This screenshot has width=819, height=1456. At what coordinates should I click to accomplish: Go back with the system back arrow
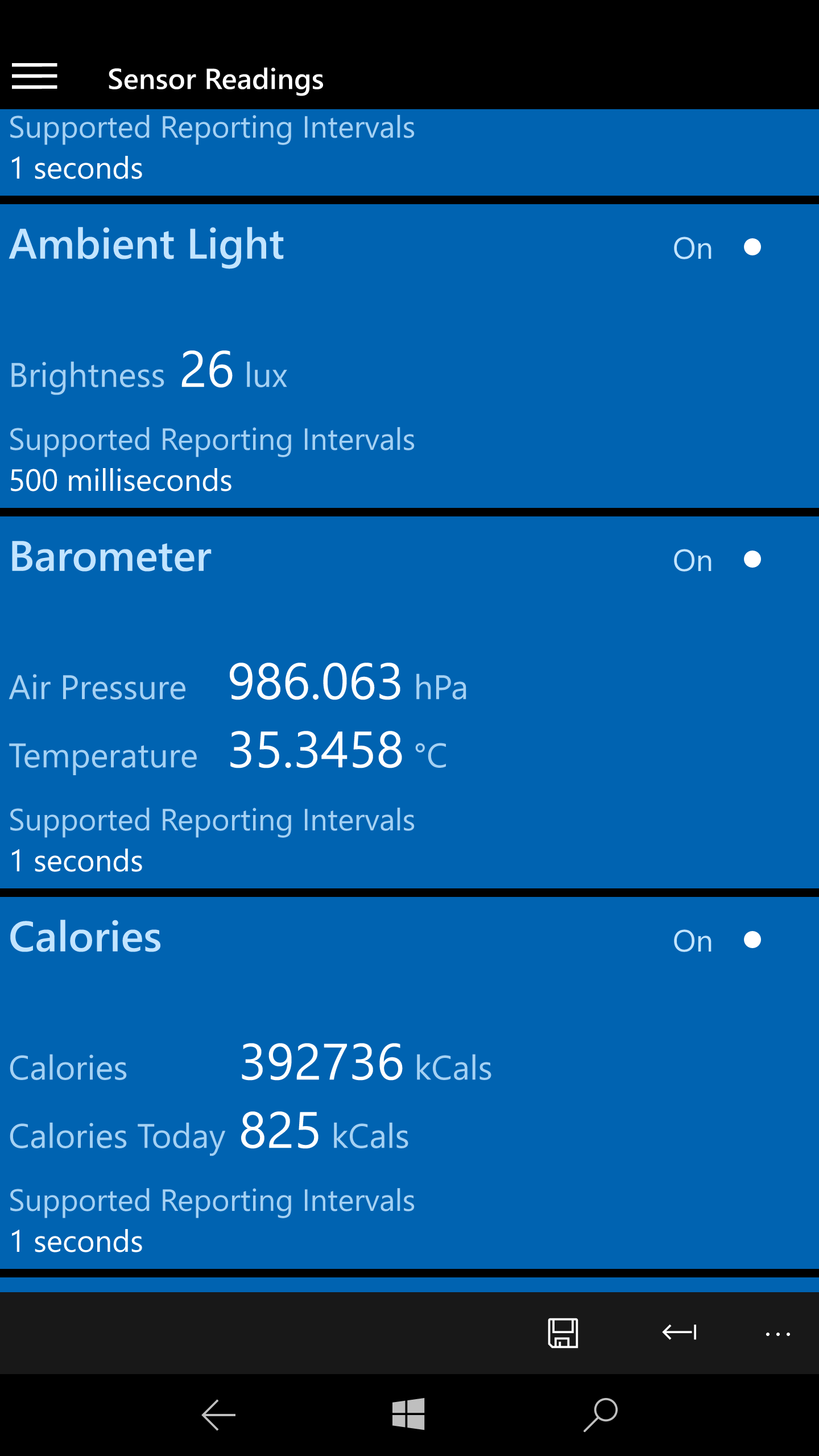pyautogui.click(x=218, y=1415)
